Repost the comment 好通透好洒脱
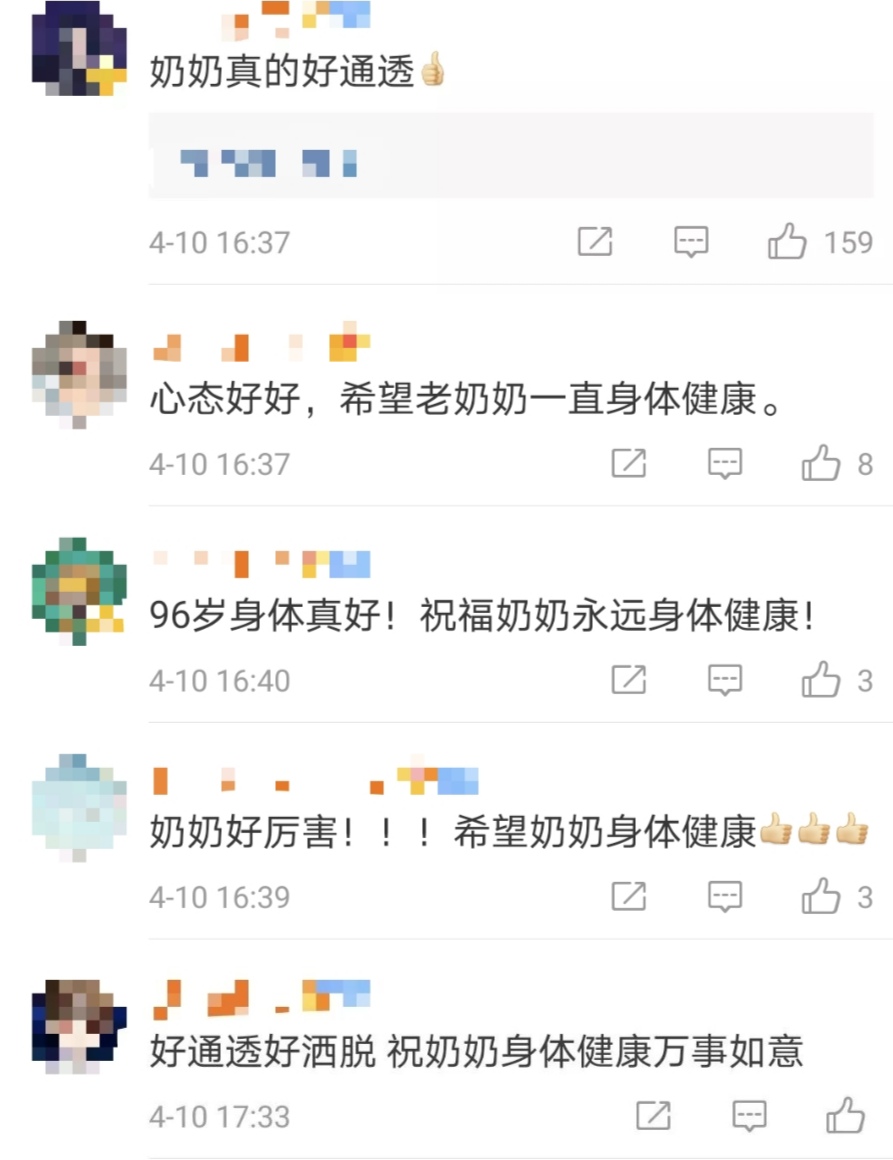Screen dimensions: 893x1160 [x=653, y=1115]
